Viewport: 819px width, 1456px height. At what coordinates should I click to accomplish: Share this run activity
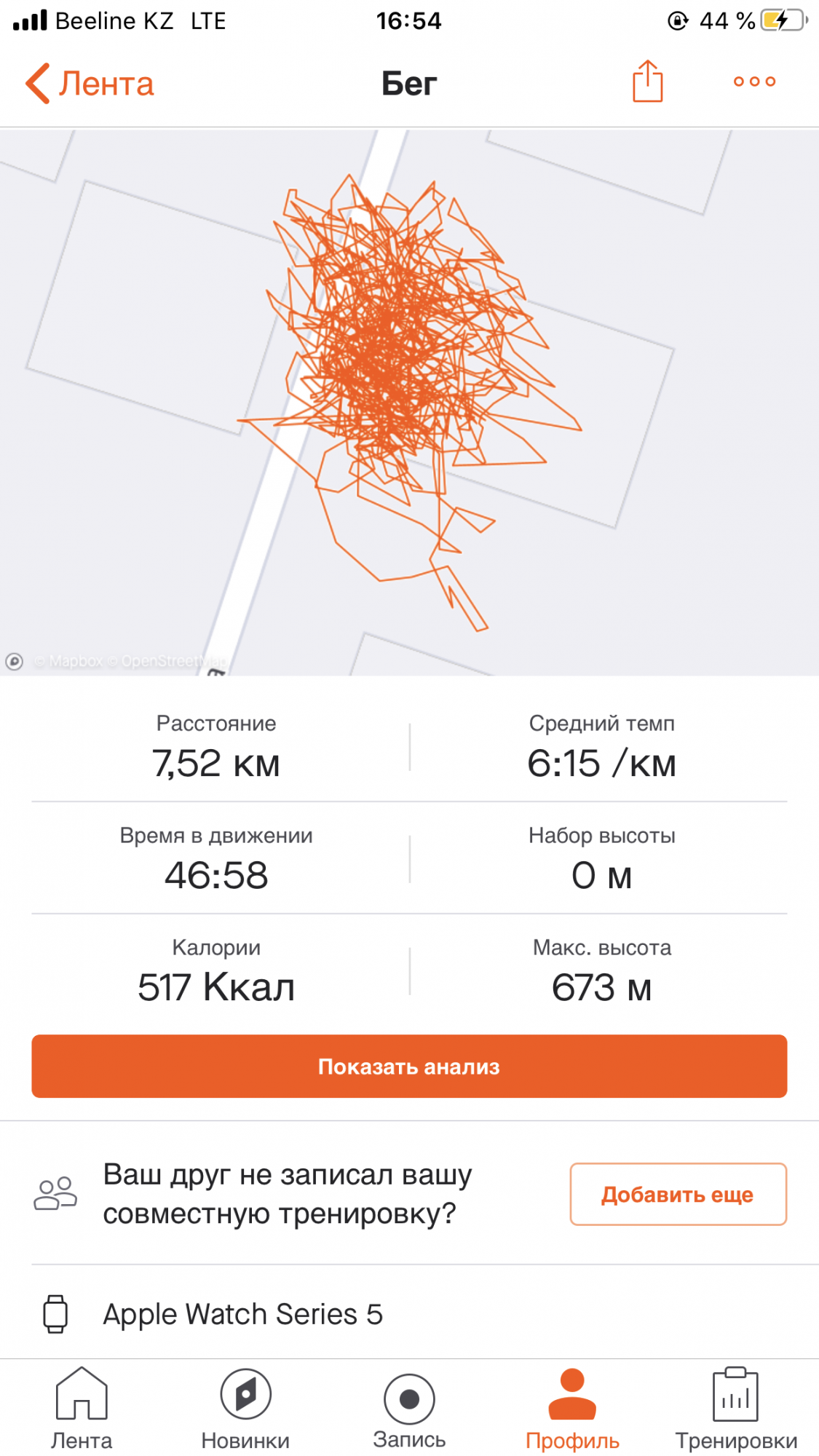tap(647, 82)
